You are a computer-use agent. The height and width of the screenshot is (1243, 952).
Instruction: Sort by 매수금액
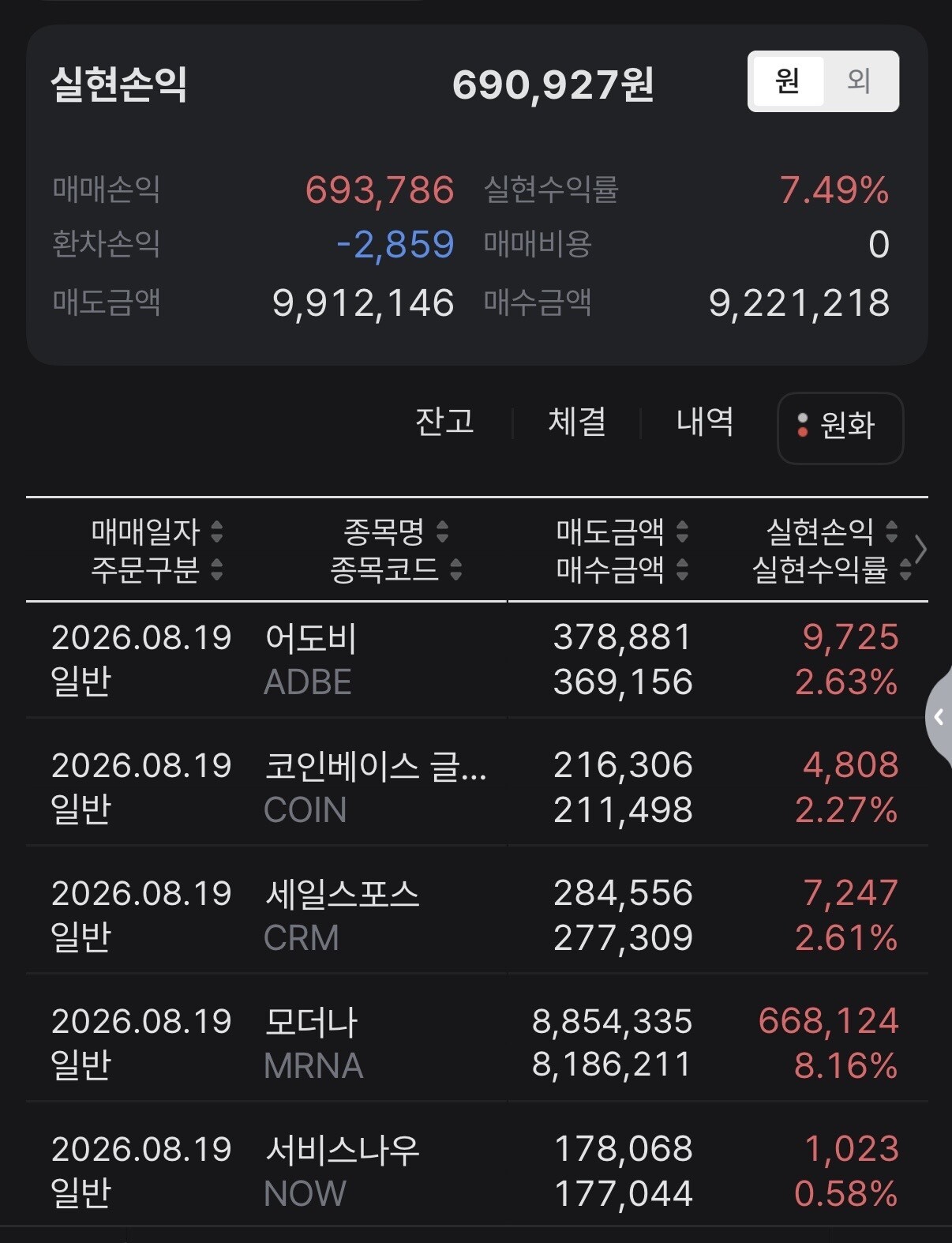pyautogui.click(x=622, y=569)
